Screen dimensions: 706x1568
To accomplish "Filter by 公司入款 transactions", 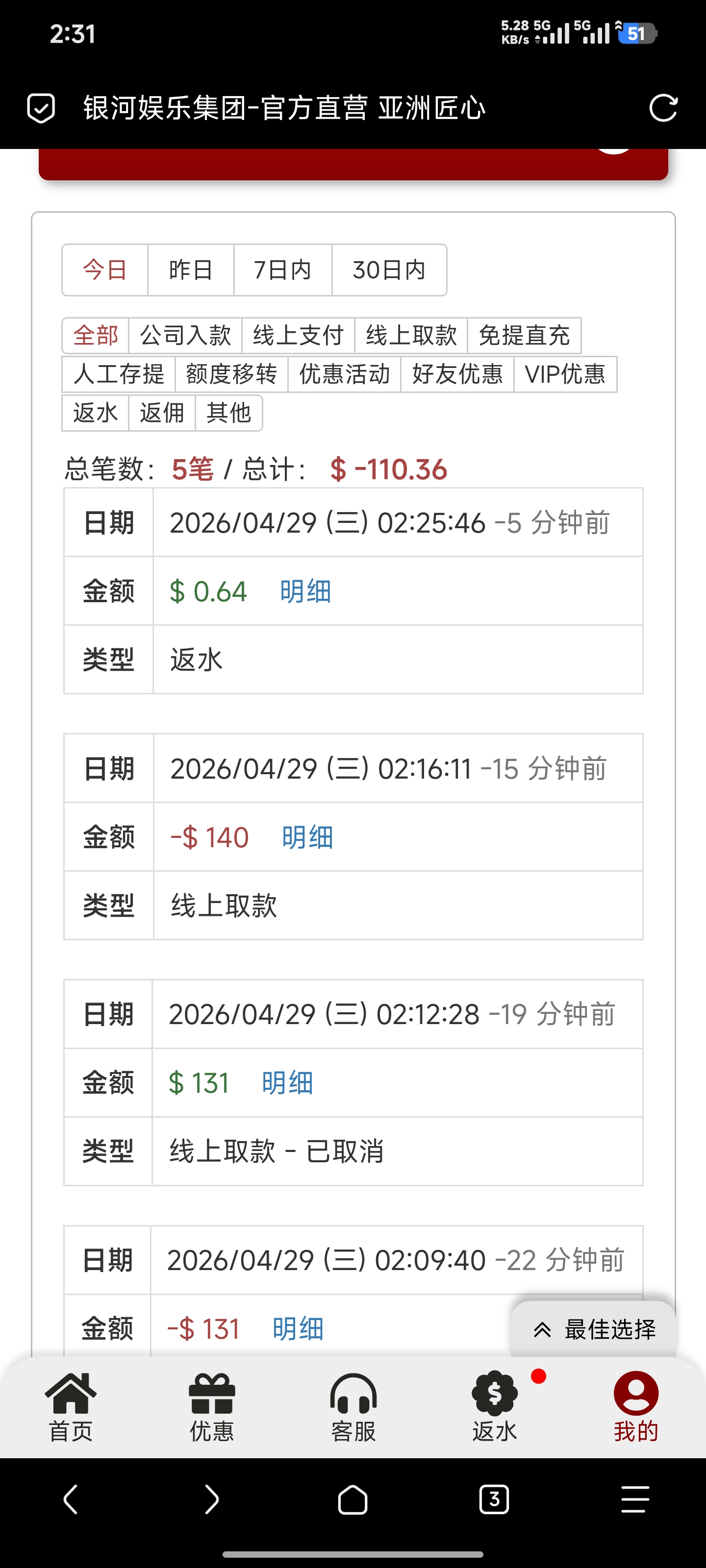I will [185, 335].
